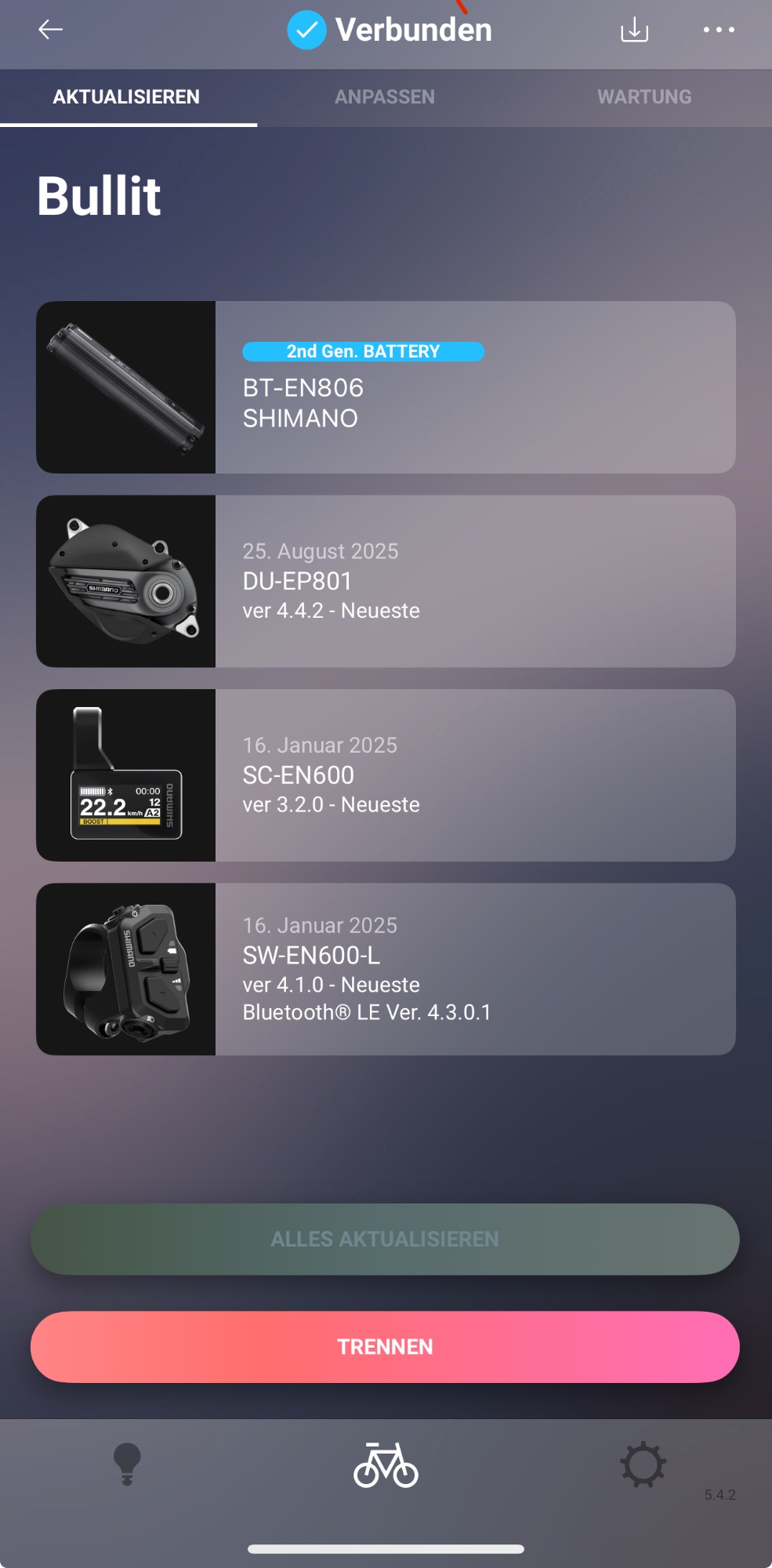Open the SW-EN600-L switch card
Screen dimensions: 772x1568
click(x=386, y=969)
